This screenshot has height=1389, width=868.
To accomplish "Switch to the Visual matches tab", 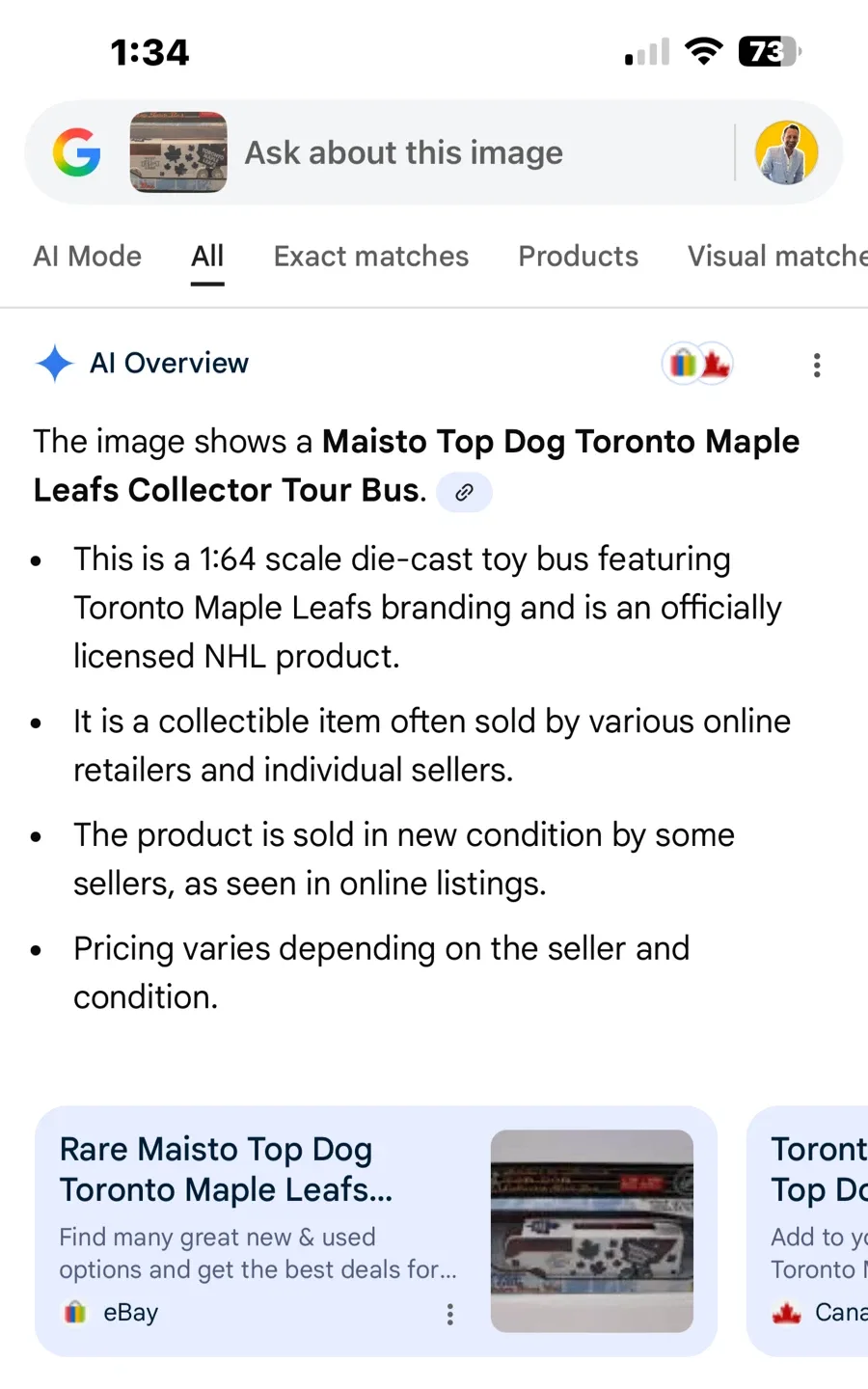I will point(777,257).
